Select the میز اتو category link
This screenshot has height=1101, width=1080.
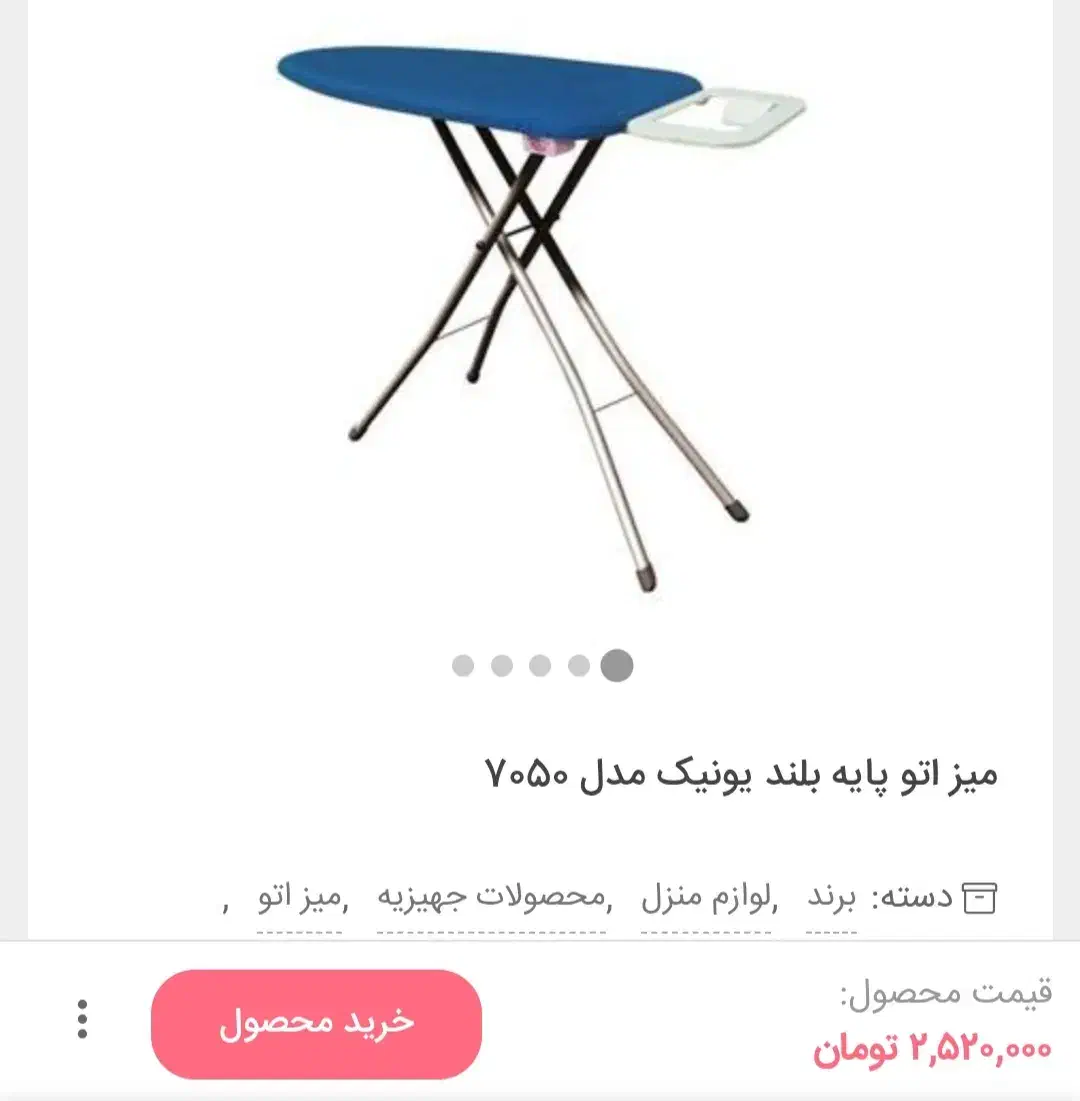pyautogui.click(x=300, y=897)
